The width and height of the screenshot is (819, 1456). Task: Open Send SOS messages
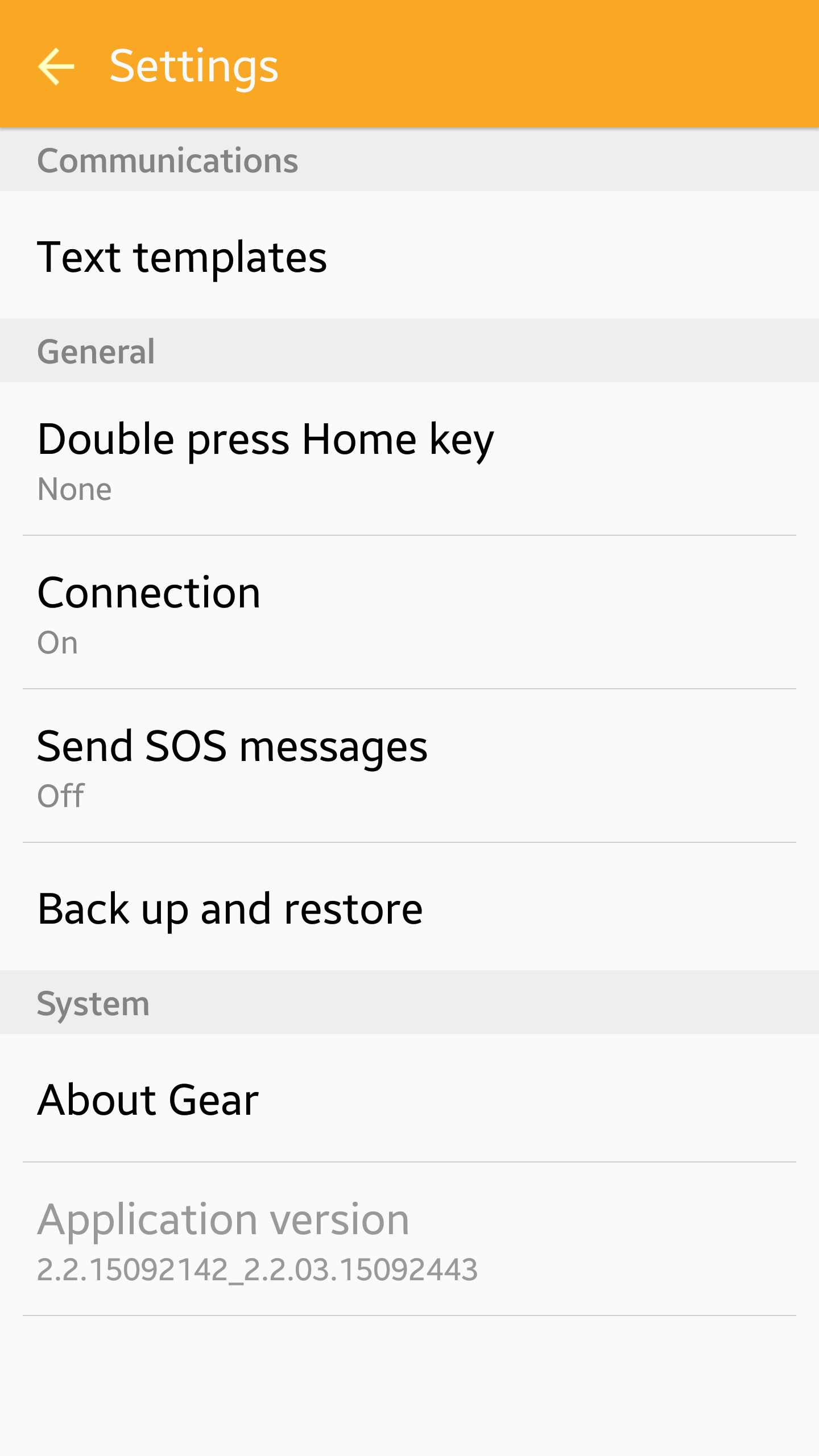point(409,766)
